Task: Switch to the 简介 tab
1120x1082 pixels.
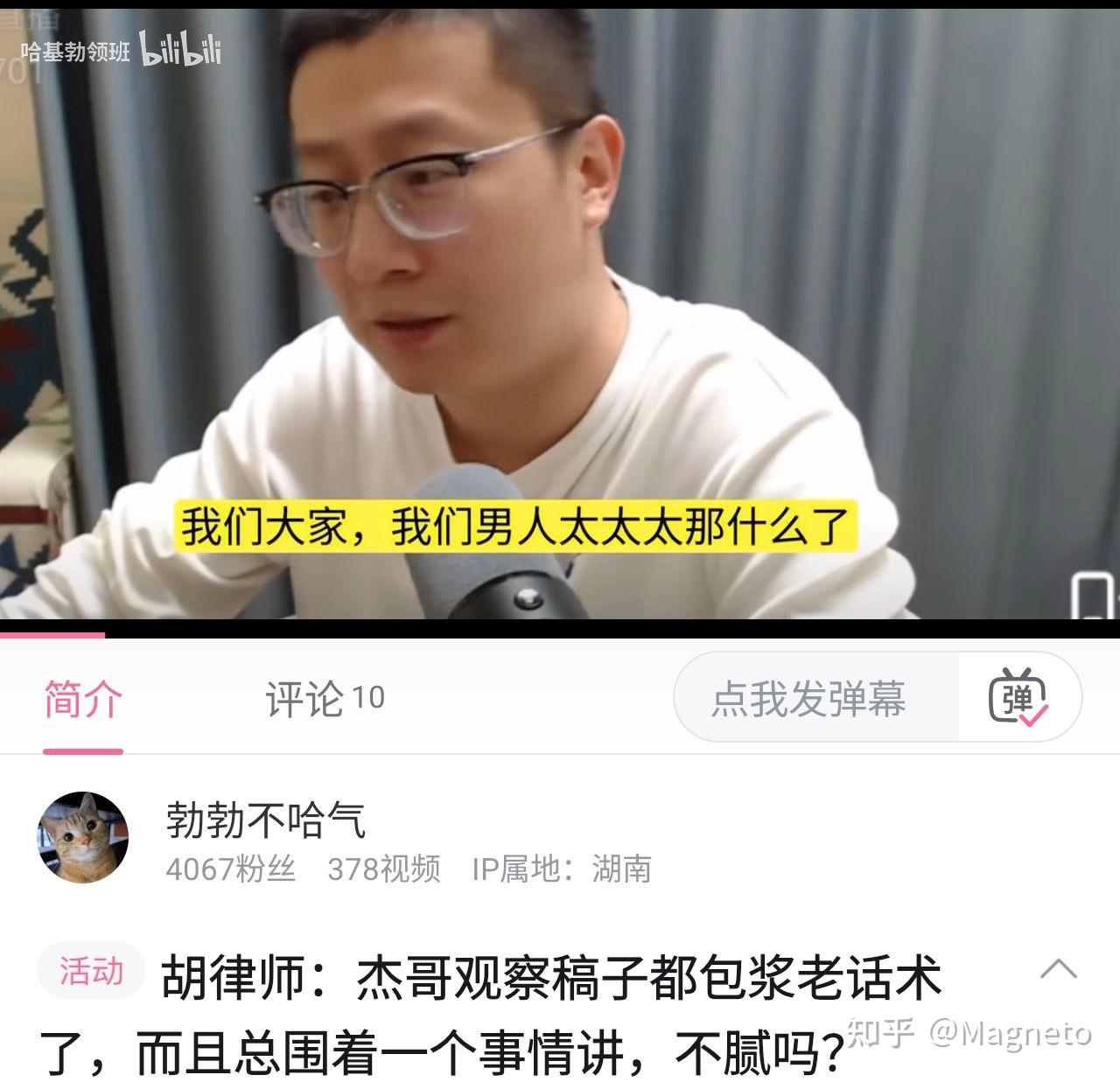Action: pos(83,700)
